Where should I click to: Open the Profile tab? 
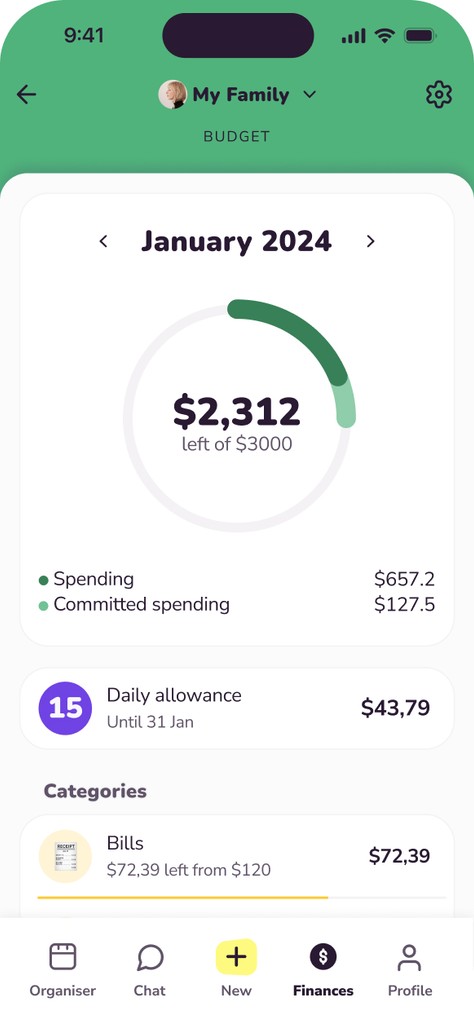pyautogui.click(x=410, y=970)
